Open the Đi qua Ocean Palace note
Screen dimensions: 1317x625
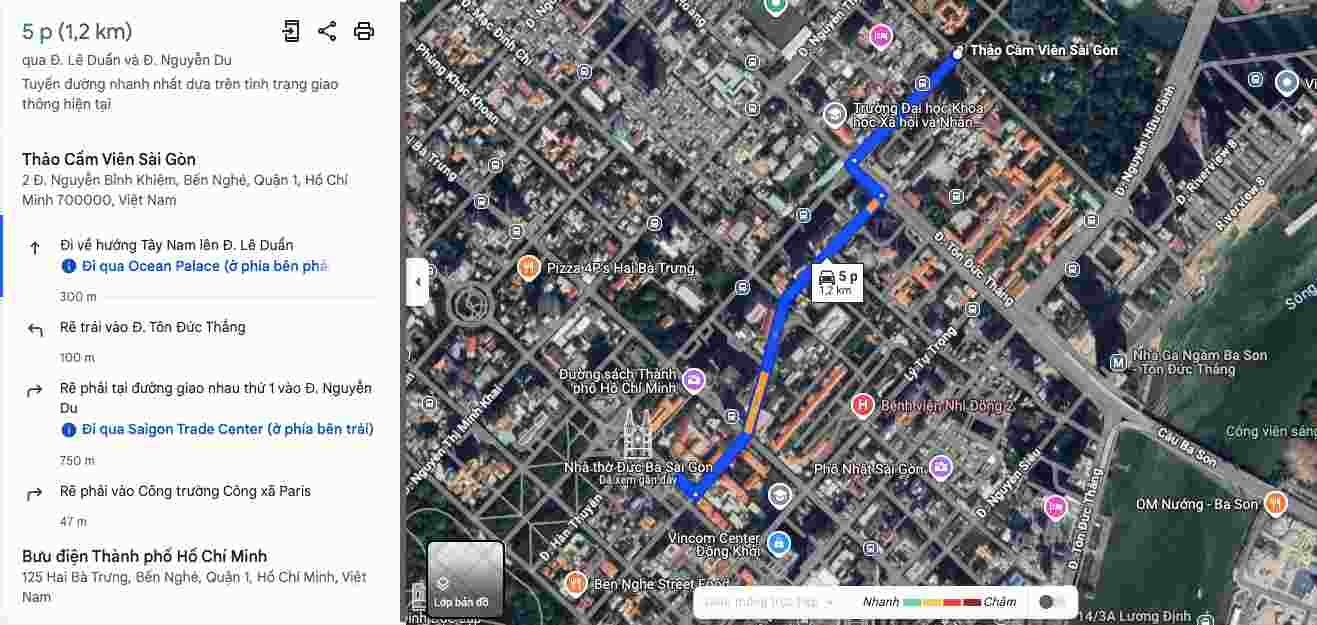[195, 266]
